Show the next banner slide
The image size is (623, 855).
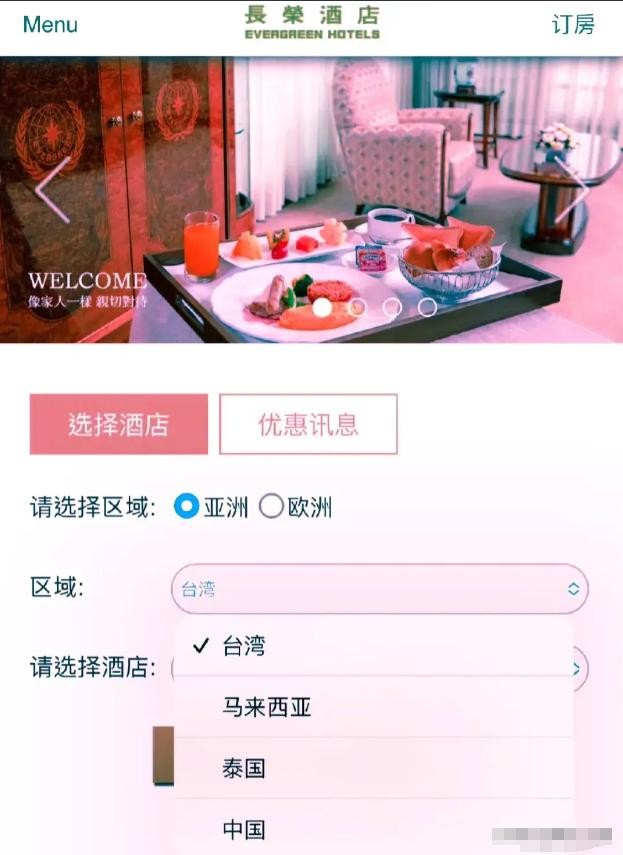(573, 190)
